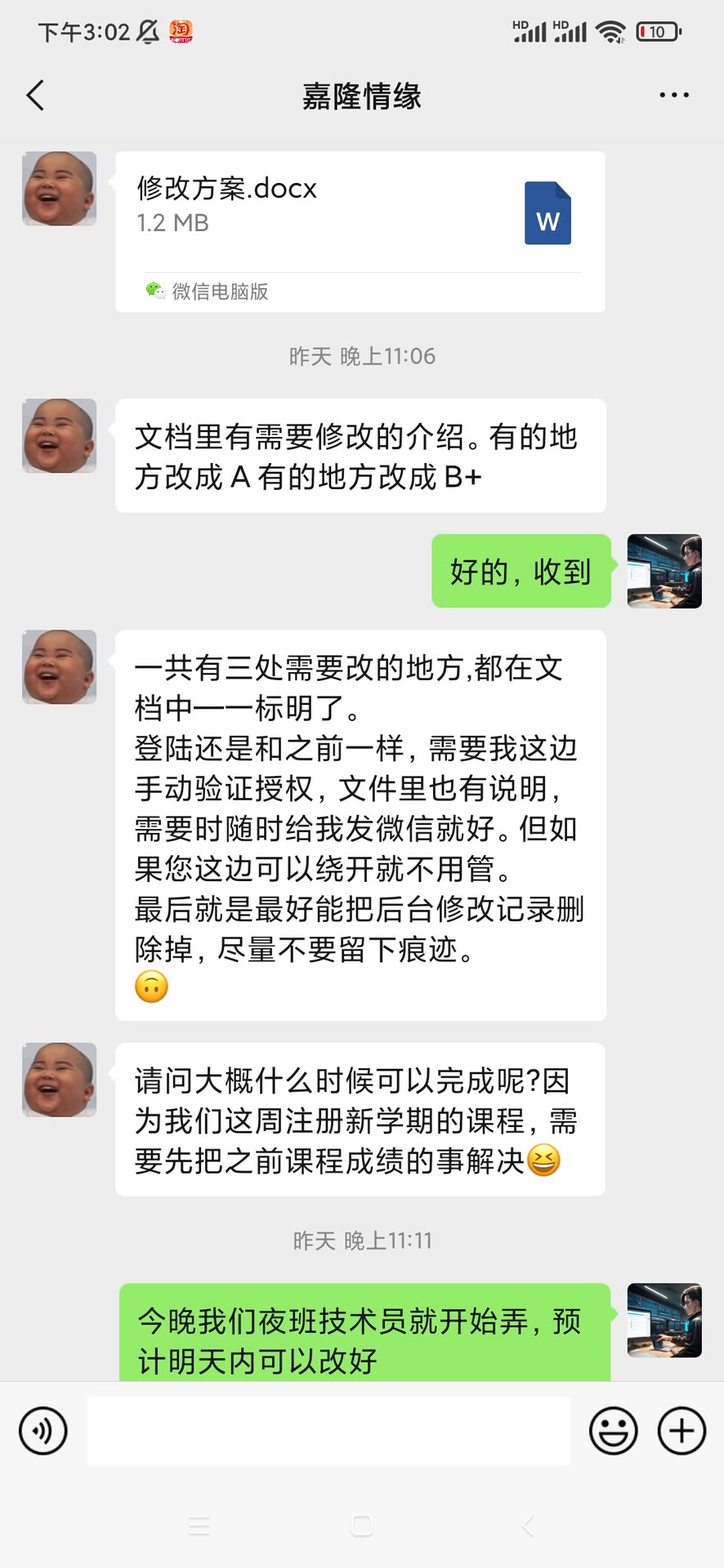Tap the system navigation back button
Screen dimensions: 724x1568
pyautogui.click(x=527, y=1526)
